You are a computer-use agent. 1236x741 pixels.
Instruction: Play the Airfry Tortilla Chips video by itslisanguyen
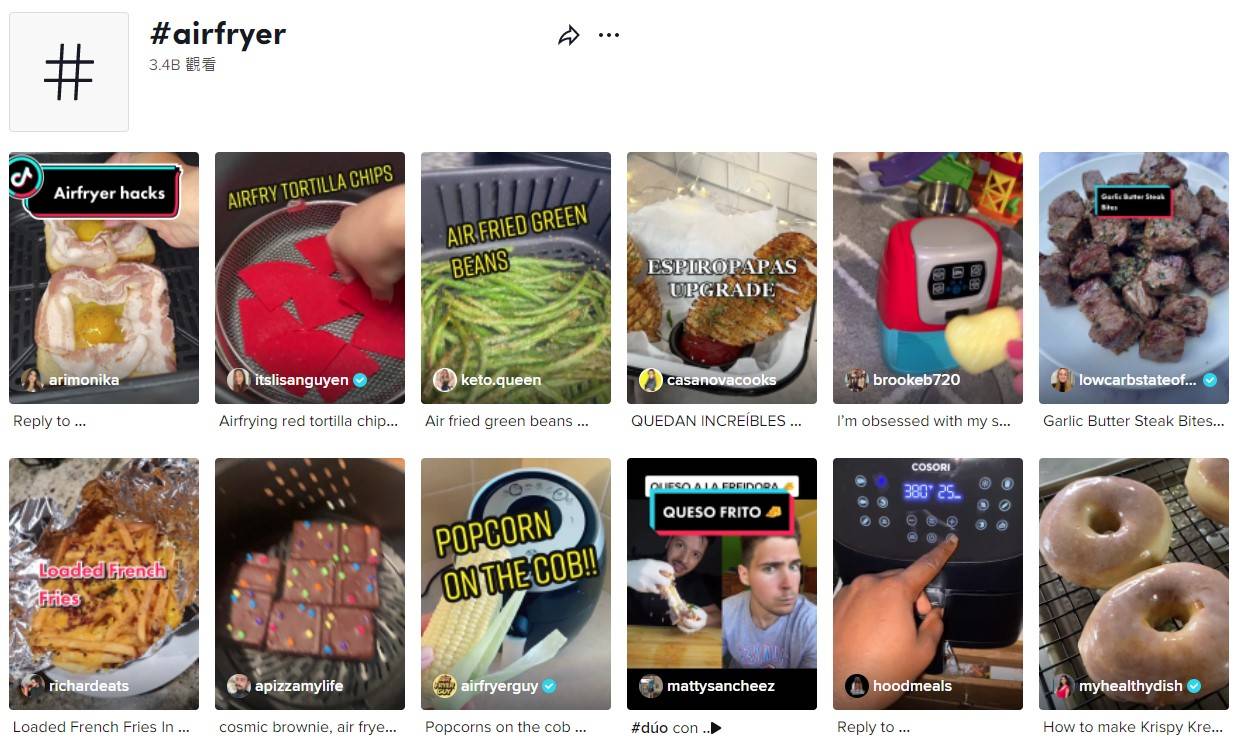[x=310, y=278]
